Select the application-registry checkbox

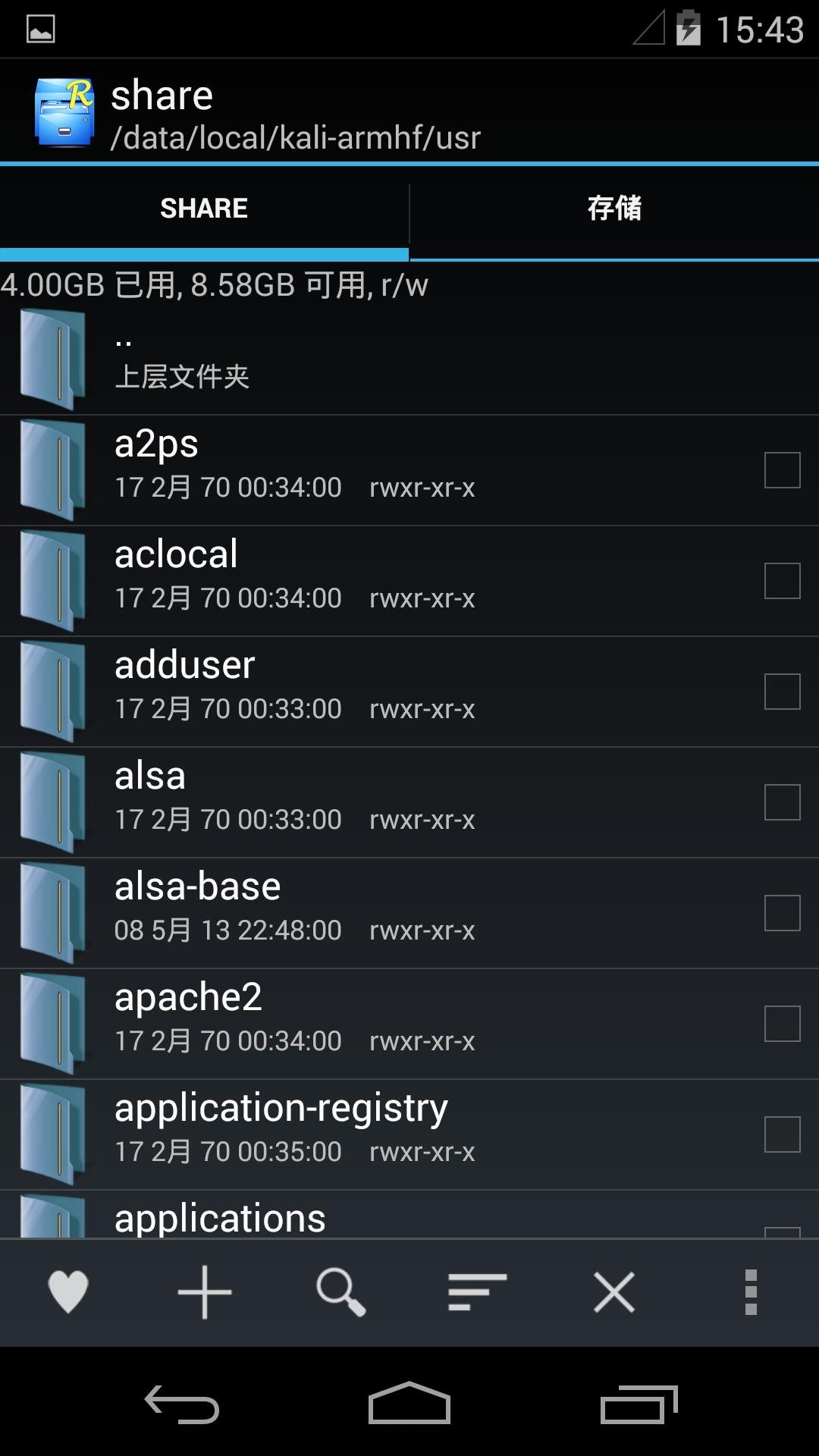coord(782,1134)
